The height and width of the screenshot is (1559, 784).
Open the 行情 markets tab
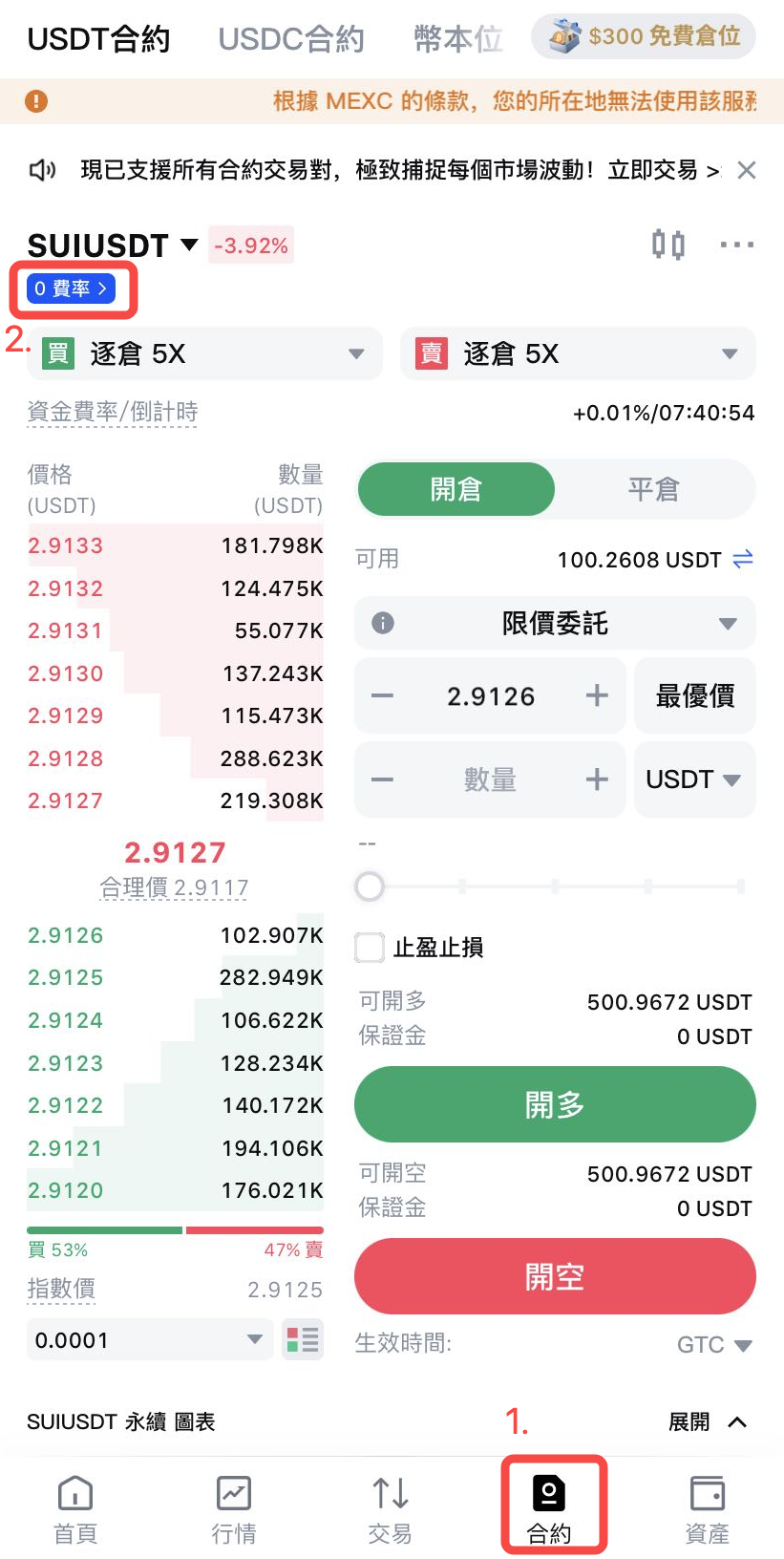(234, 1507)
